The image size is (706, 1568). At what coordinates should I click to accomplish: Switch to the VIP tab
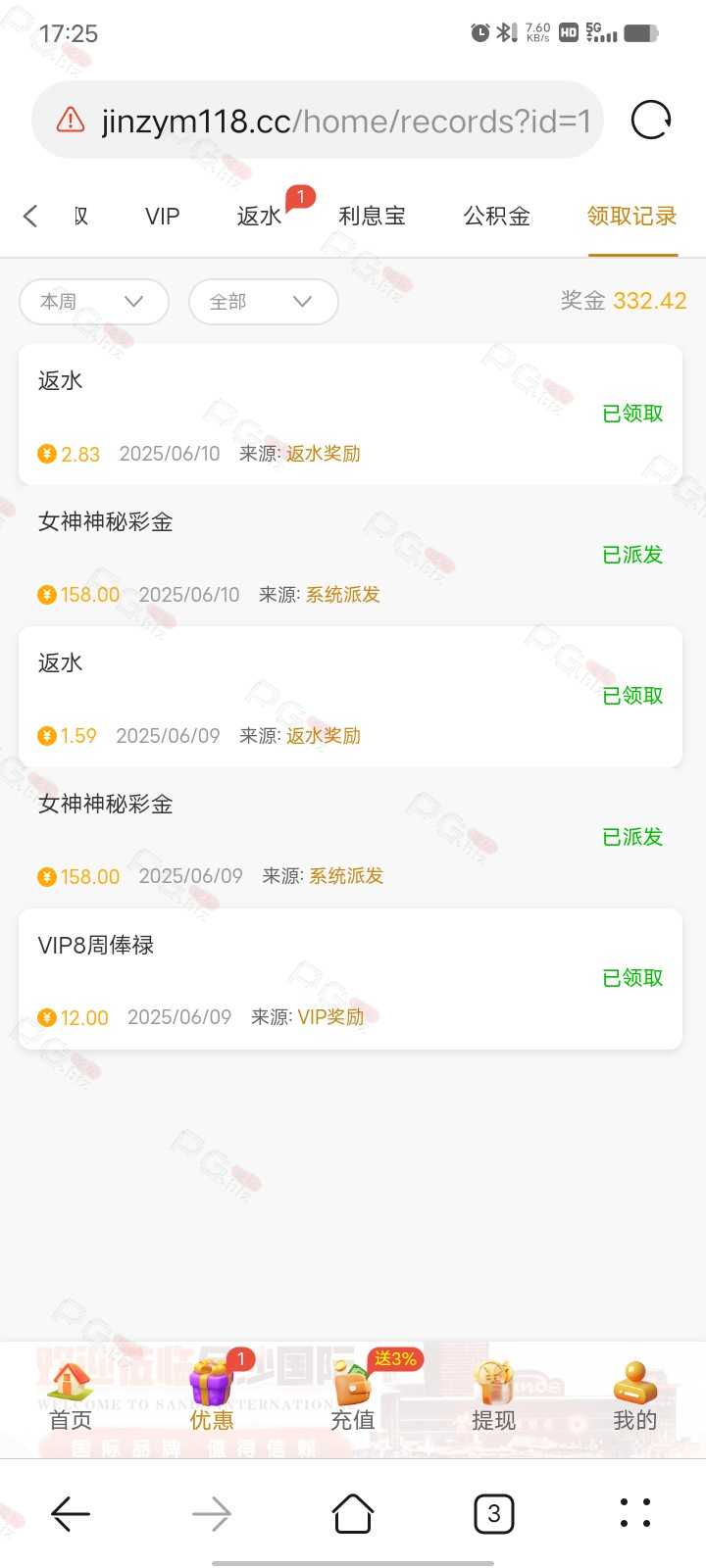click(163, 216)
